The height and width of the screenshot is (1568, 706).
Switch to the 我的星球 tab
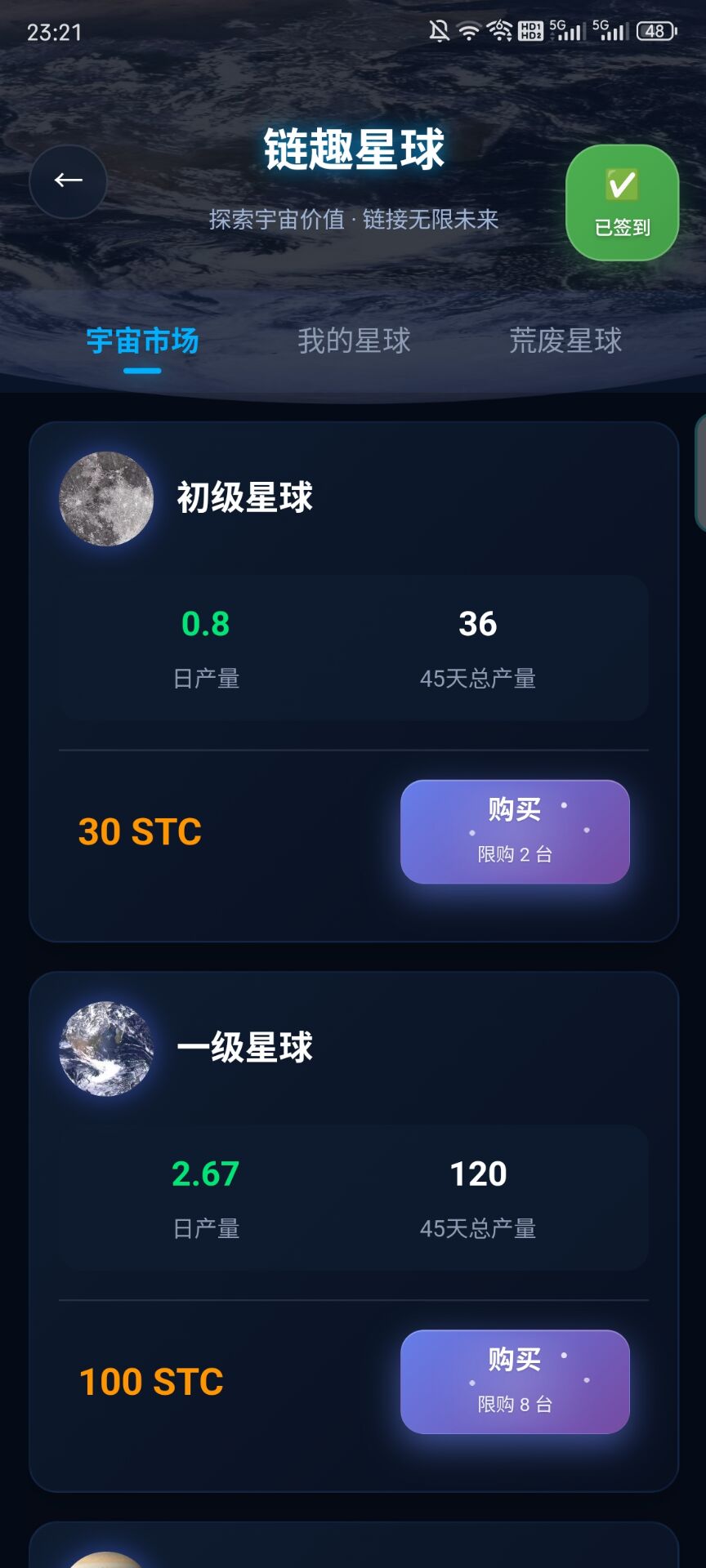coord(355,341)
